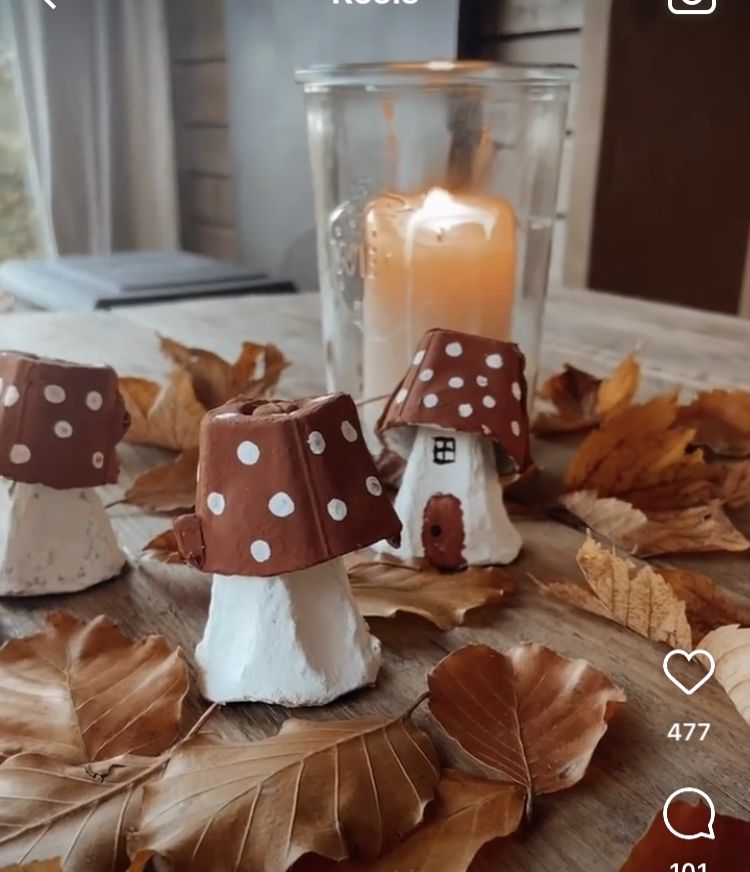Open the comments on this reel

(x=689, y=814)
